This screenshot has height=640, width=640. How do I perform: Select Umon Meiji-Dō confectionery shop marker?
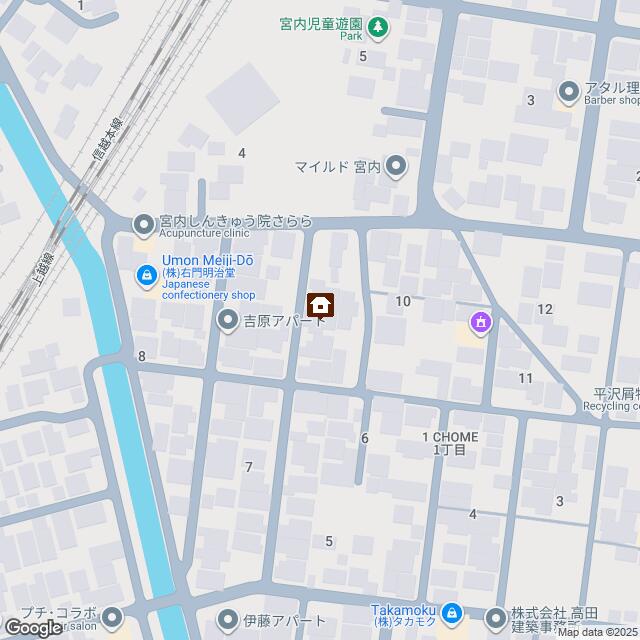[146, 272]
